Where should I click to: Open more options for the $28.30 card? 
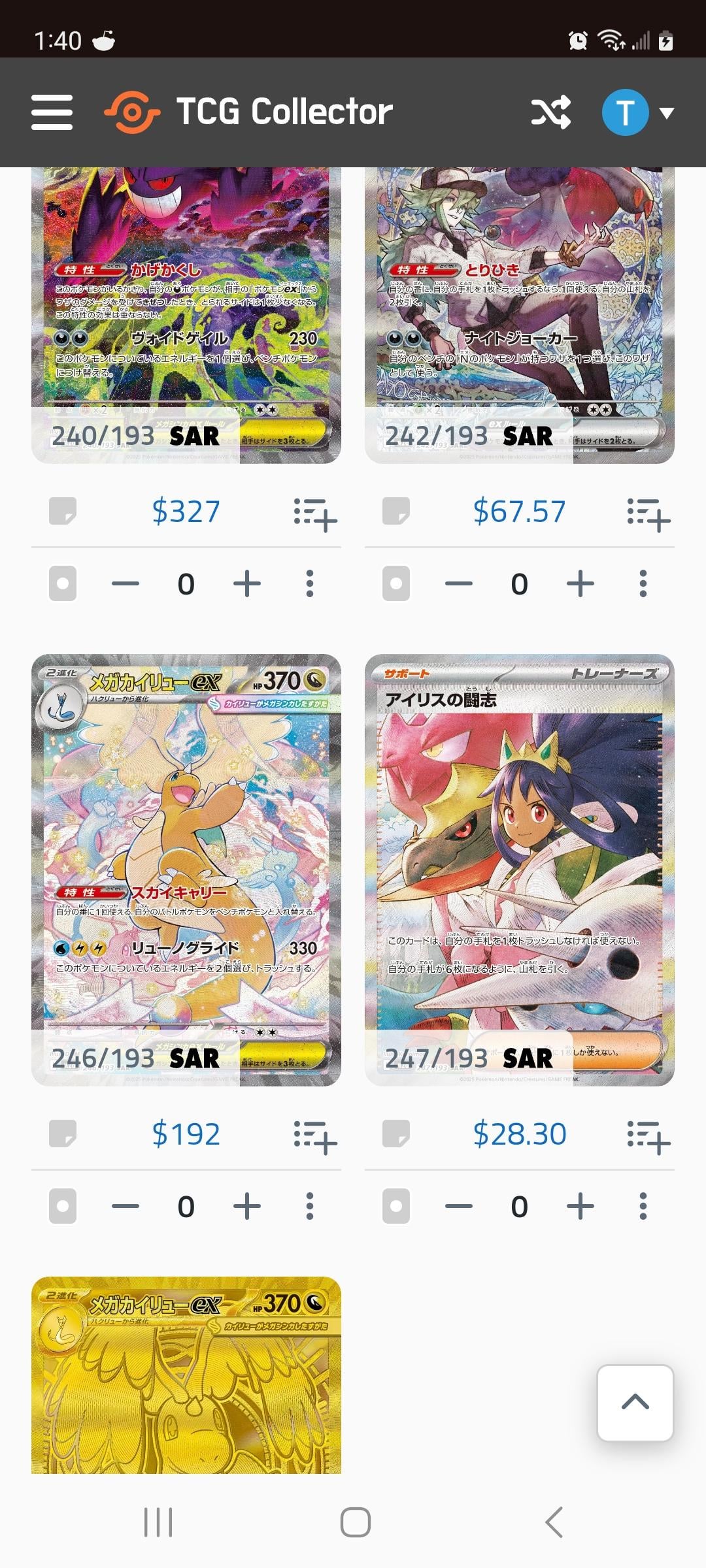pos(643,1206)
